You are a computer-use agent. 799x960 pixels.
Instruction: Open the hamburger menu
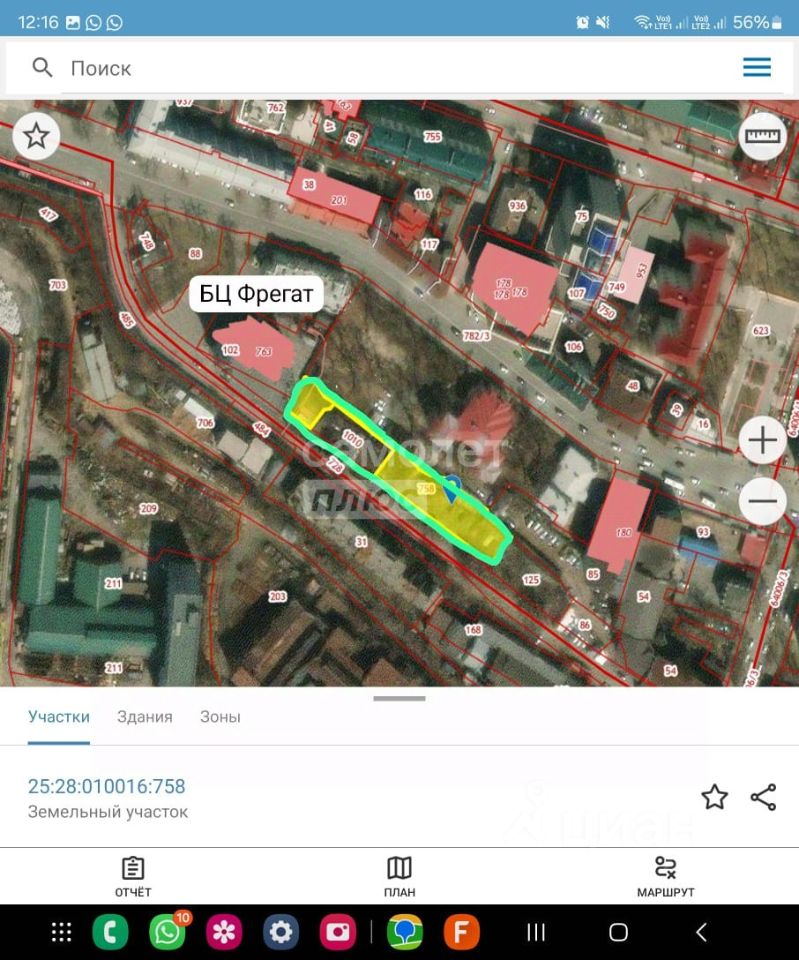[757, 68]
